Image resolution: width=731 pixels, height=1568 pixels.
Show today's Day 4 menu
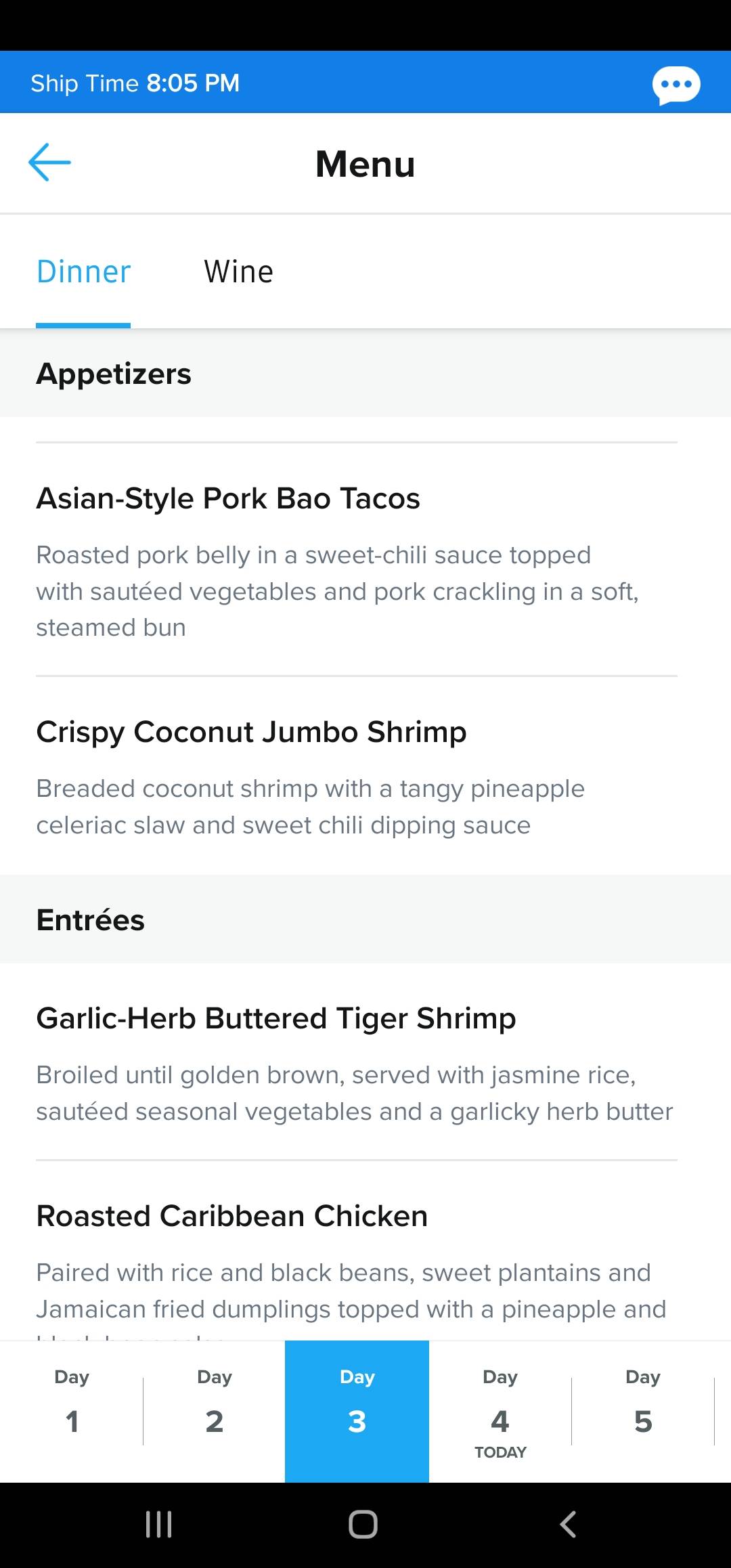(x=500, y=1411)
